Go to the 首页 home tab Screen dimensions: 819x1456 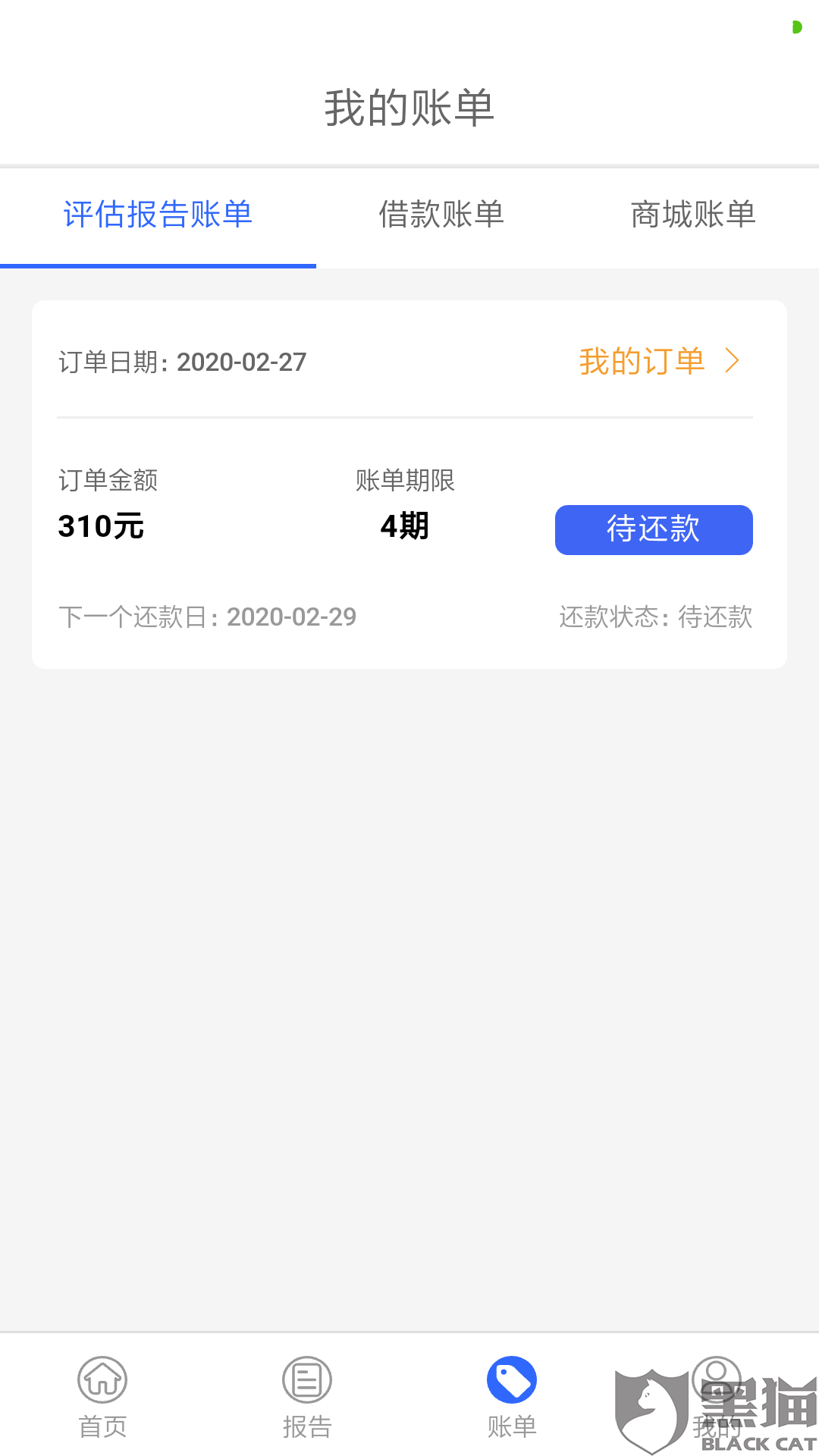click(x=102, y=1397)
